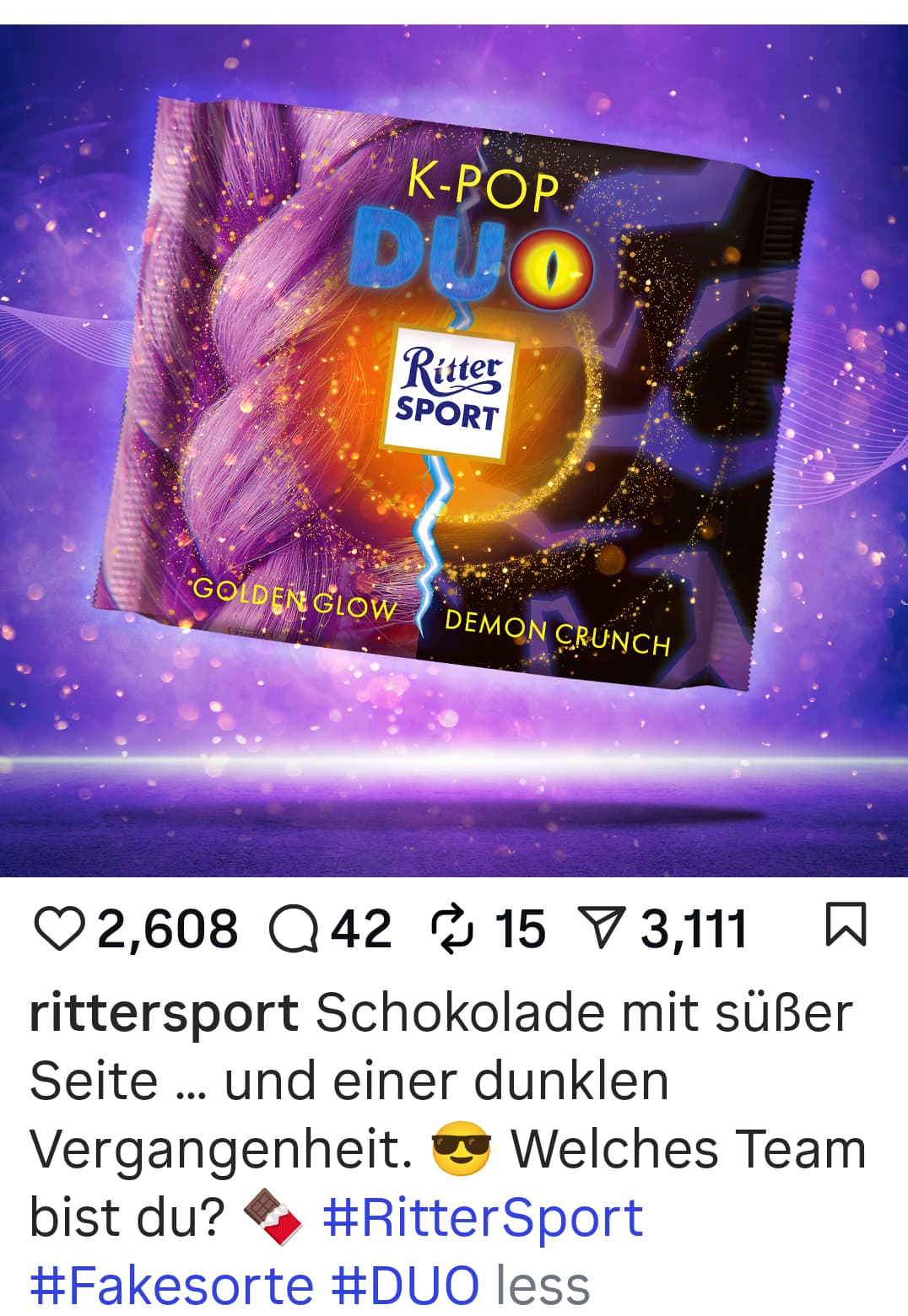Like the rittersport post

[59, 928]
